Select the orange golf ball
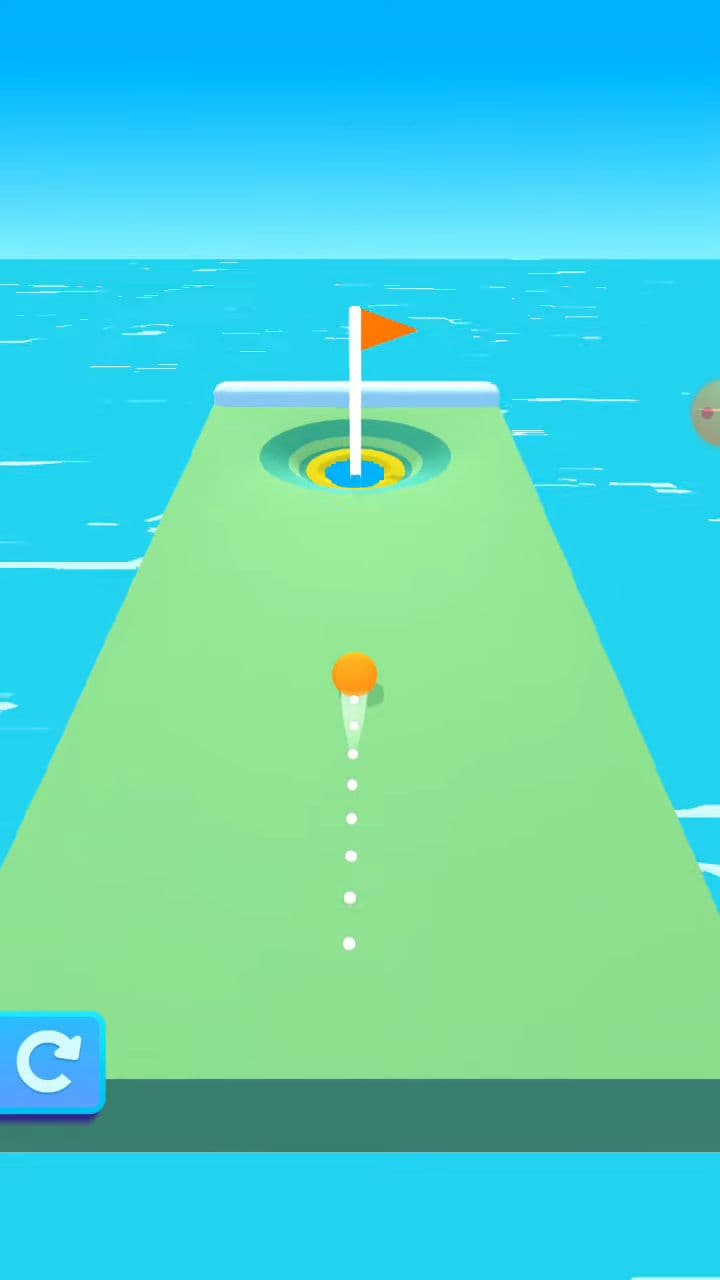 click(x=355, y=673)
